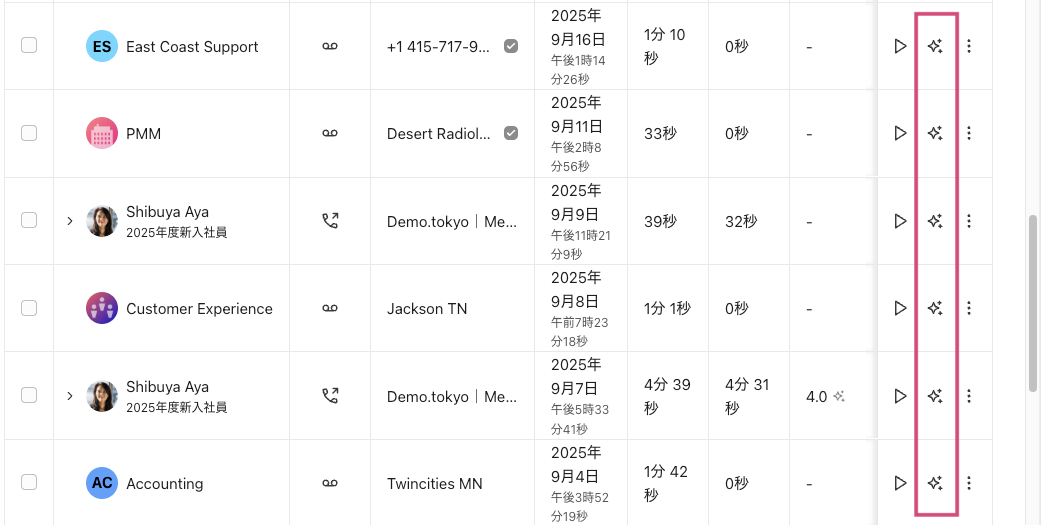This screenshot has height=525, width=1041.
Task: Open more options for Customer Experience row
Action: (x=969, y=308)
